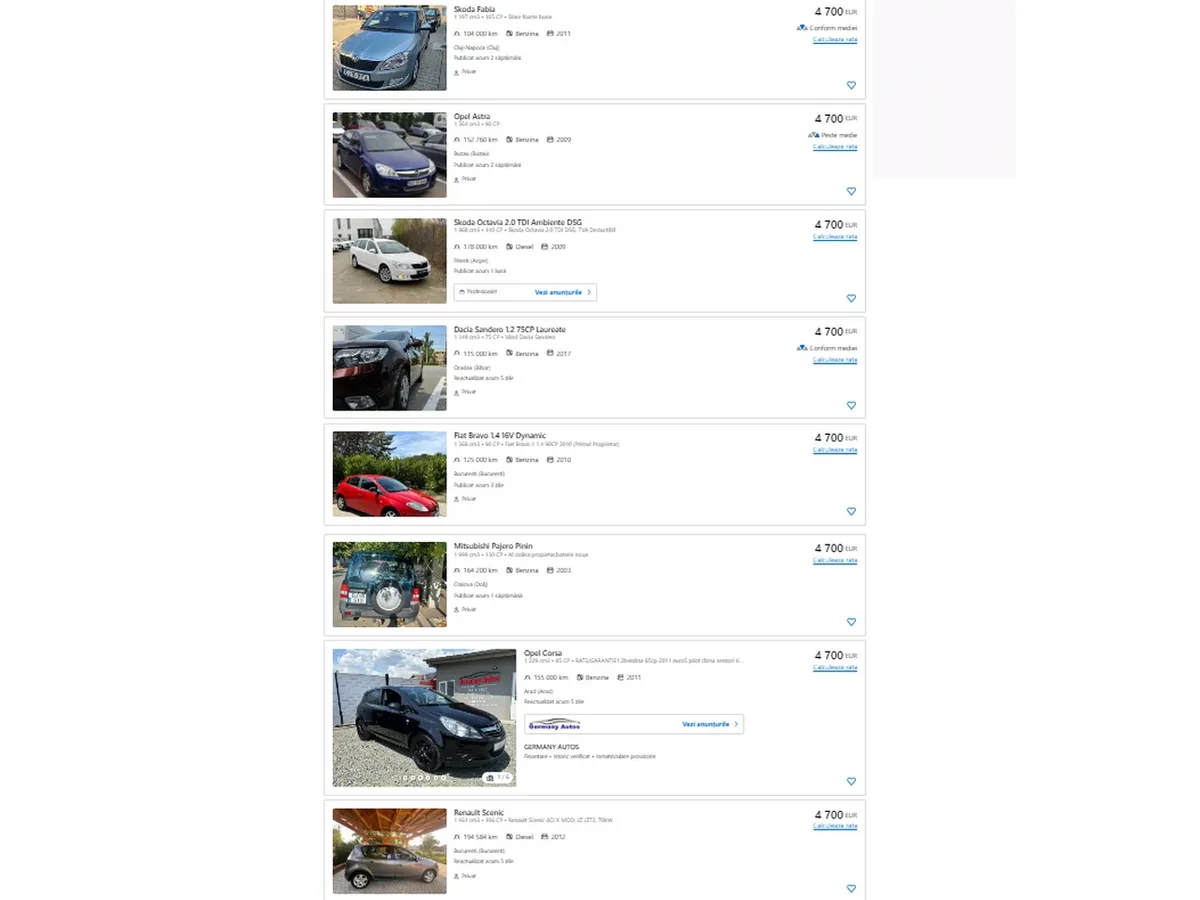The height and width of the screenshot is (900, 1200).
Task: View Germany Autos dealer's other ads
Action: coord(710,724)
